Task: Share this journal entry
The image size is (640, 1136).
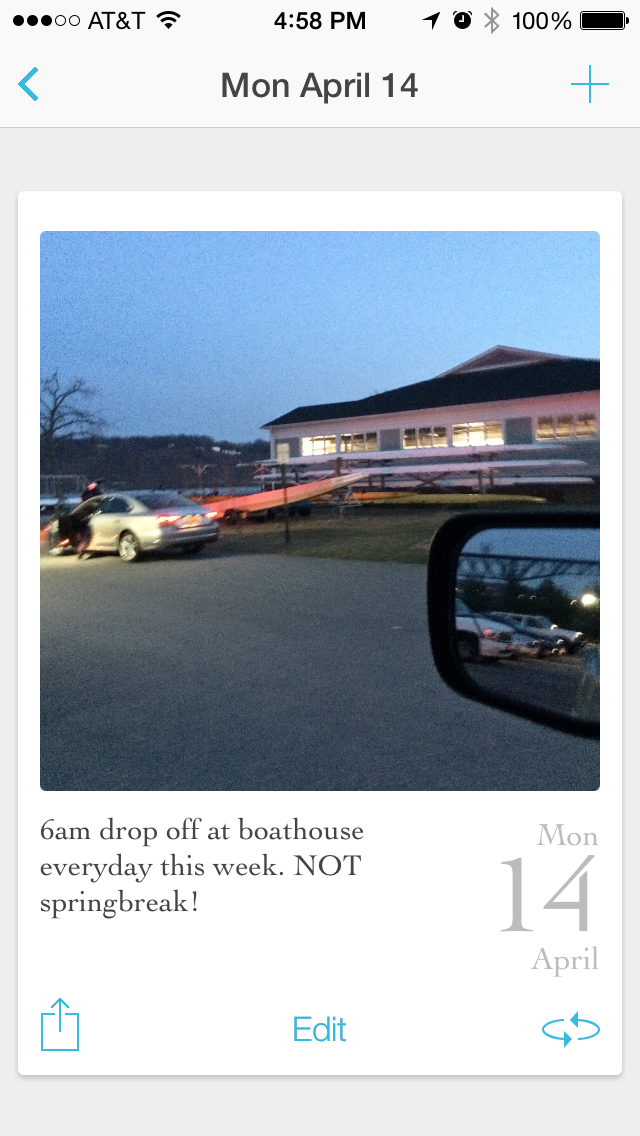Action: tap(60, 1025)
